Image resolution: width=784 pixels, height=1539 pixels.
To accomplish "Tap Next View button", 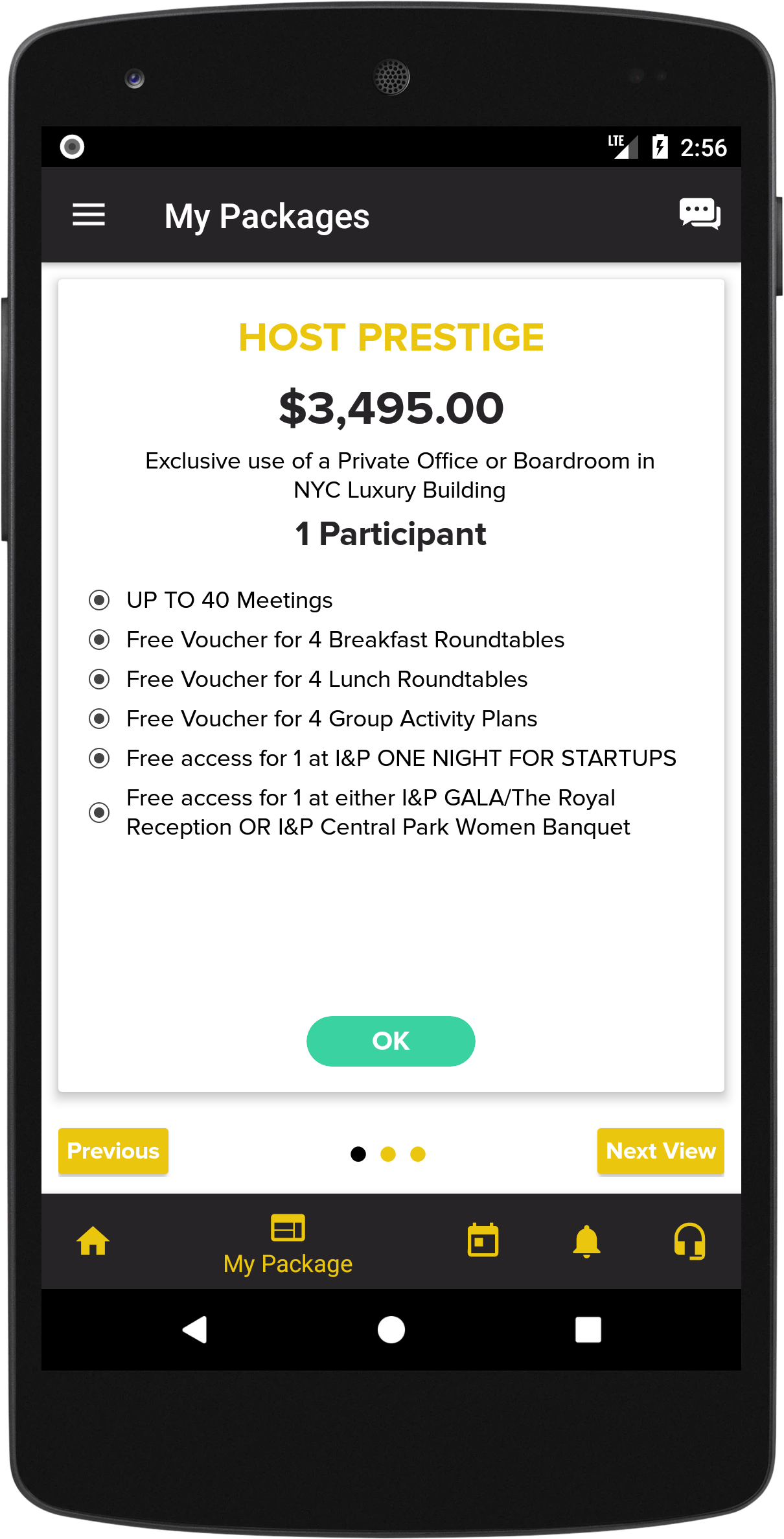I will click(x=660, y=1151).
